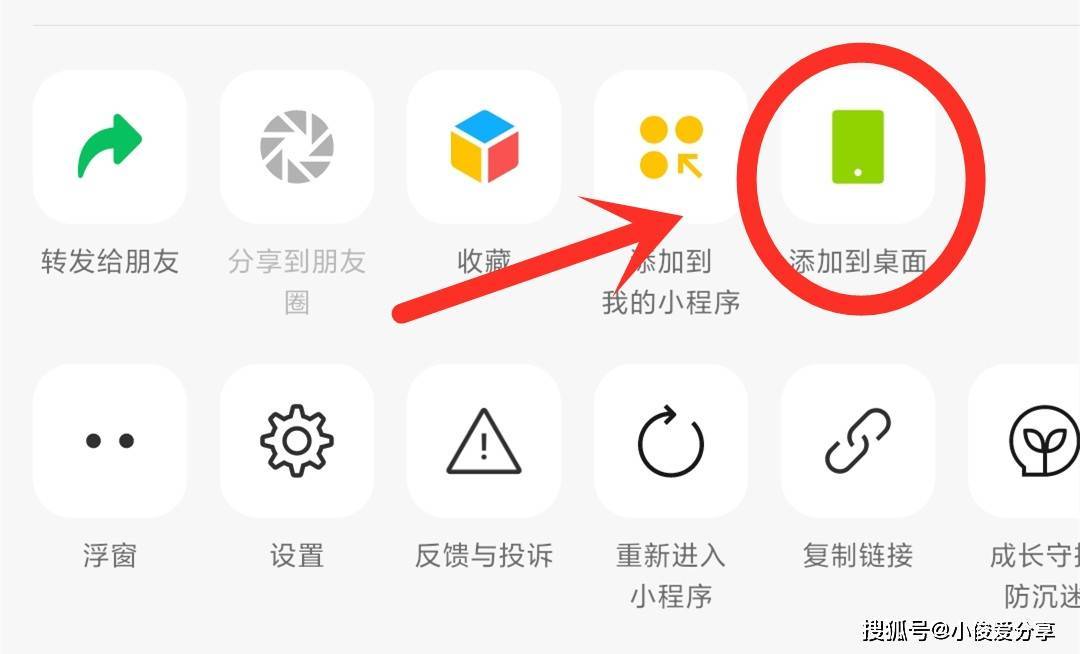
Task: Open 设置 settings
Action: 297,441
